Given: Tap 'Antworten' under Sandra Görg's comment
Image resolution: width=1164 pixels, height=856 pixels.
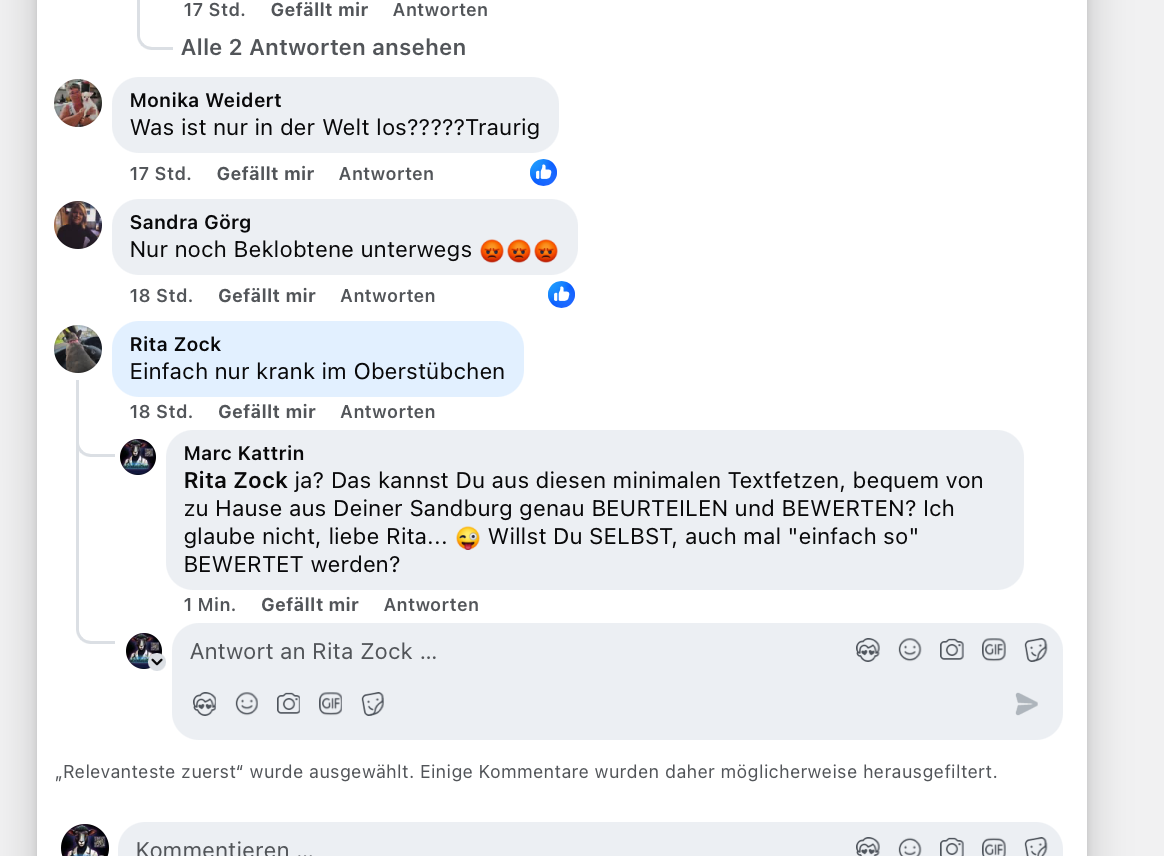Looking at the screenshot, I should click(x=387, y=295).
